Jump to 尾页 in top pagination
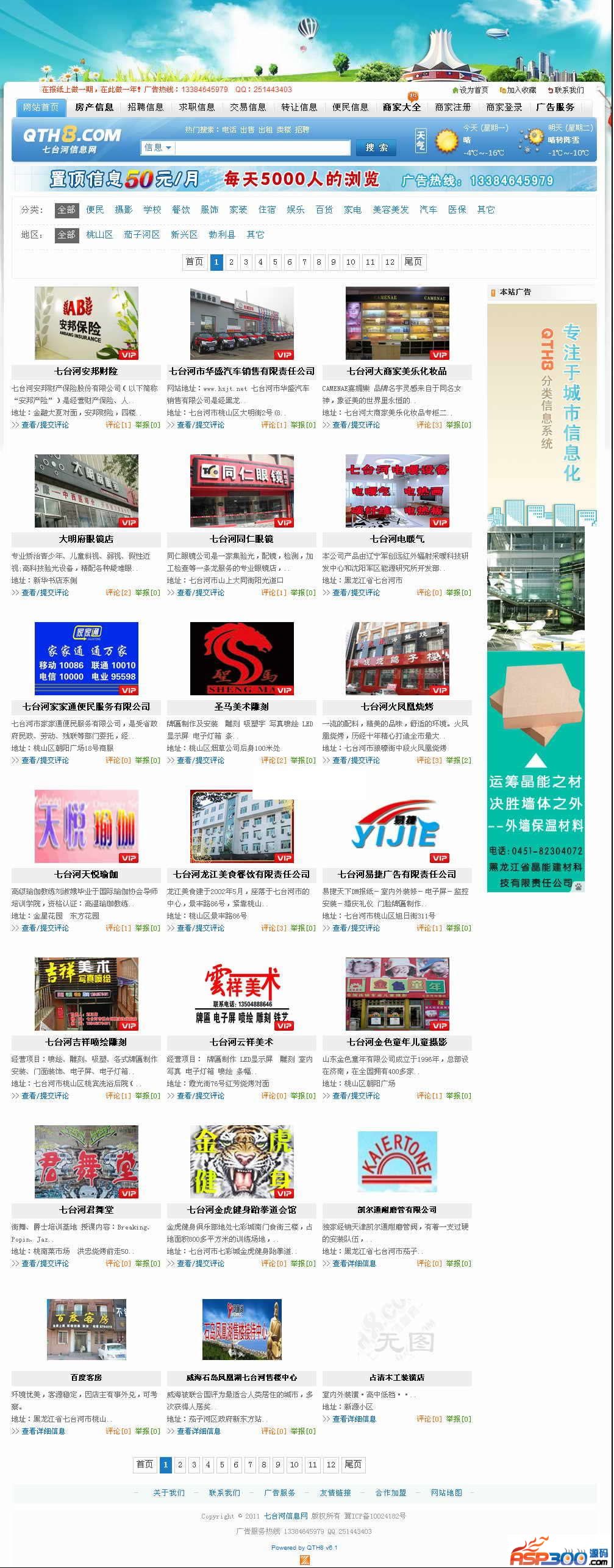Viewport: 614px width, 1568px height. (413, 262)
